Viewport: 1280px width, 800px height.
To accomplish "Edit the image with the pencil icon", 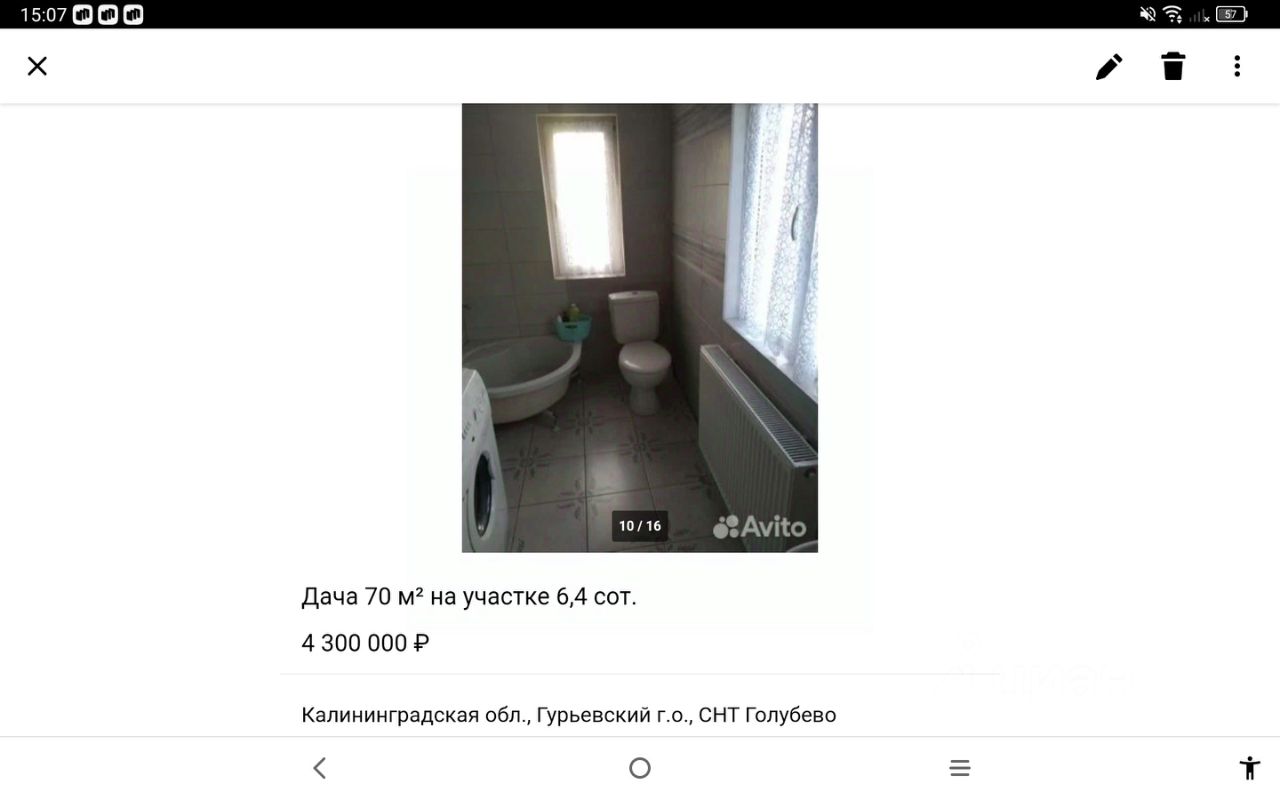I will (x=1109, y=66).
